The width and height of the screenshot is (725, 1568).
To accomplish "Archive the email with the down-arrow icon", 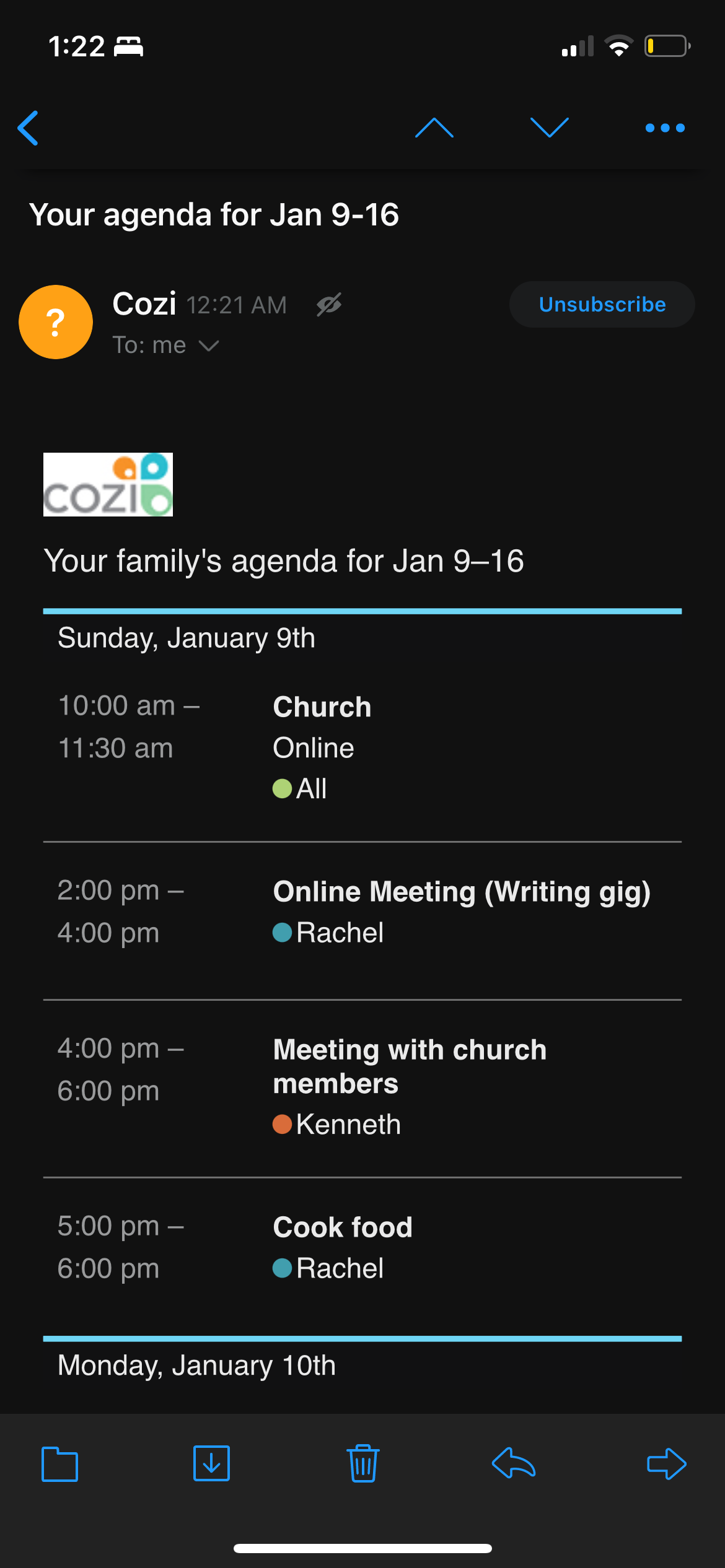I will coord(211,1464).
